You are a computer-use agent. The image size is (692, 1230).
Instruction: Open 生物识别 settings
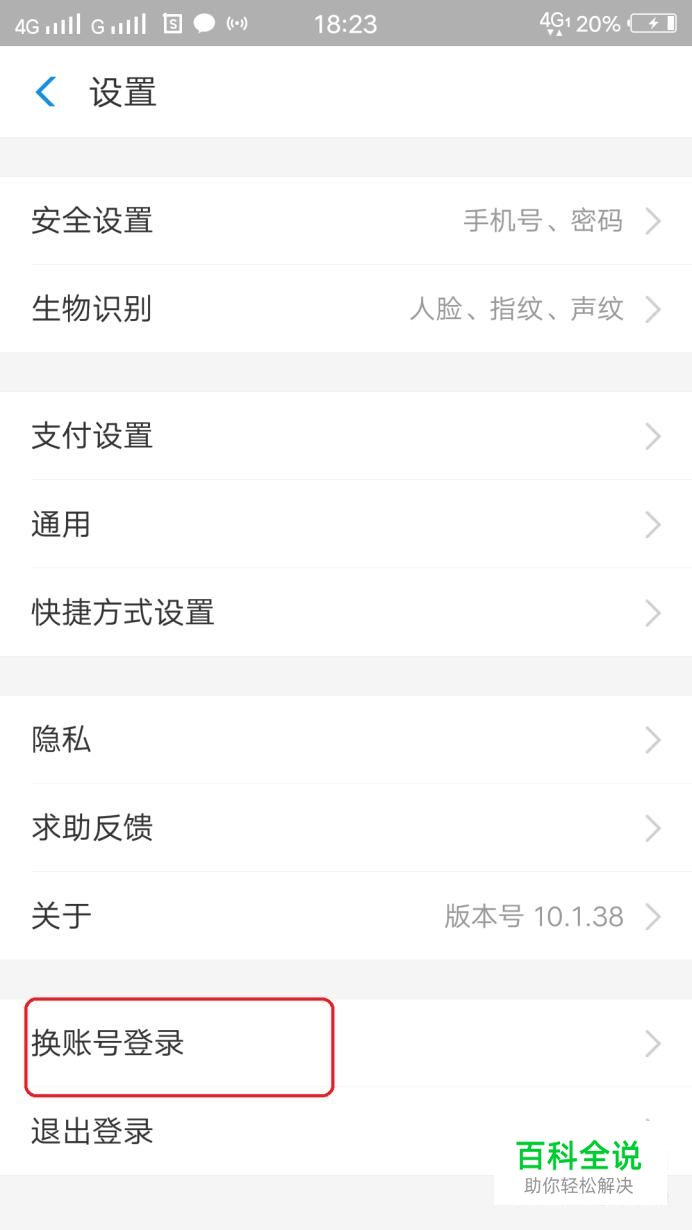click(346, 308)
